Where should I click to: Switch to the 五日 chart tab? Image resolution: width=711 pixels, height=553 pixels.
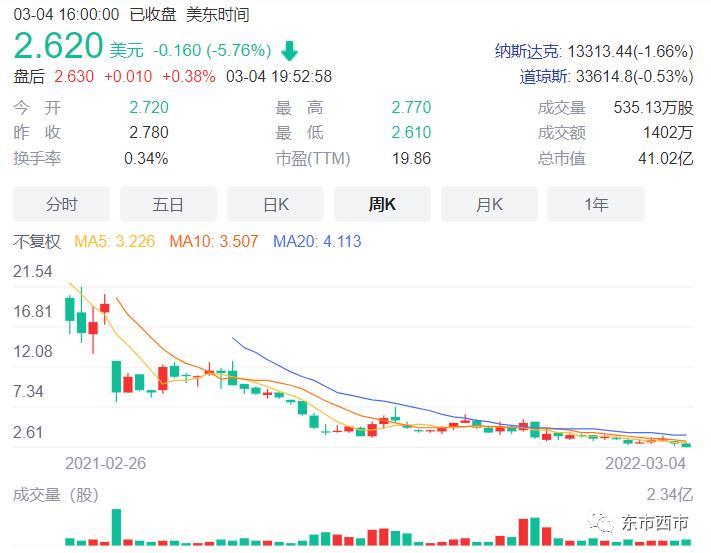click(168, 204)
